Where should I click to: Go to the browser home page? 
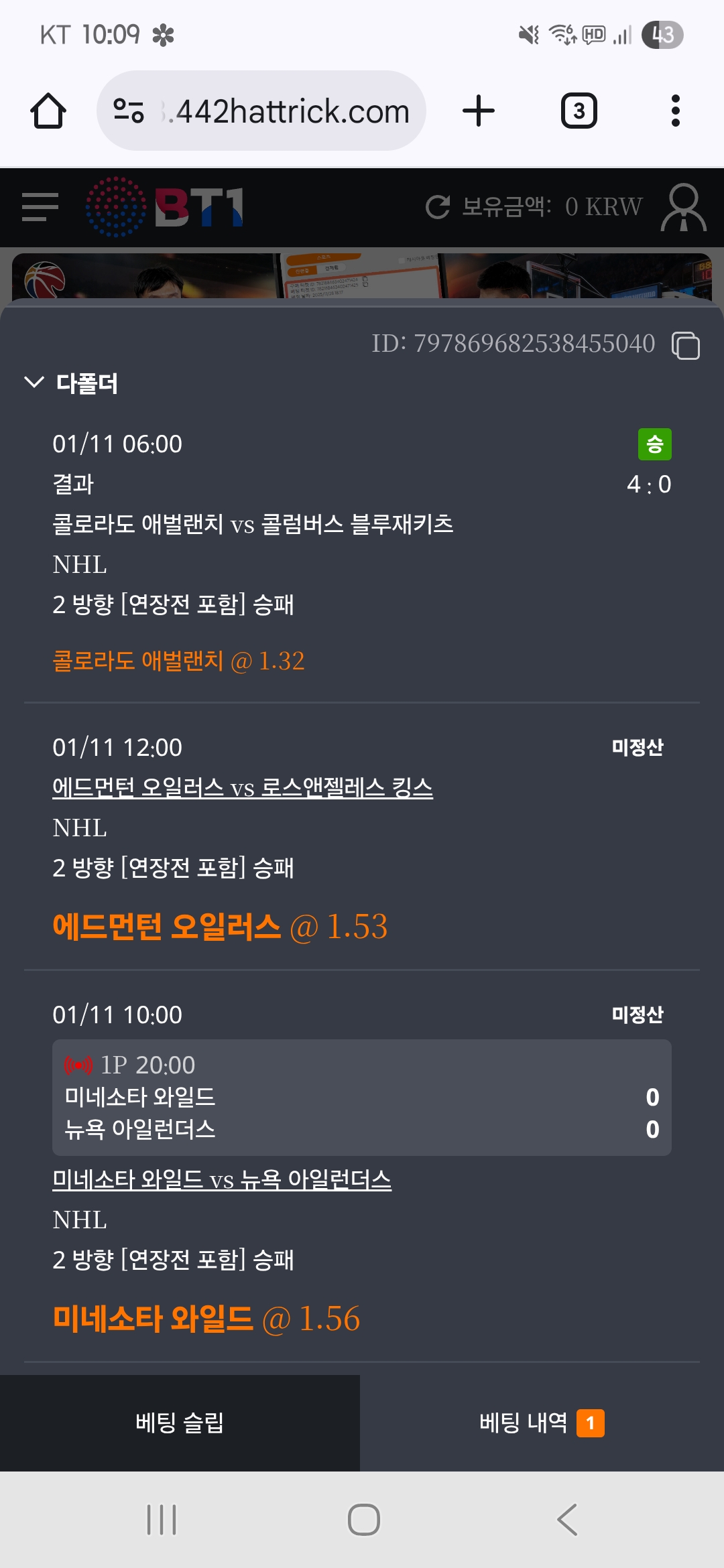point(48,111)
